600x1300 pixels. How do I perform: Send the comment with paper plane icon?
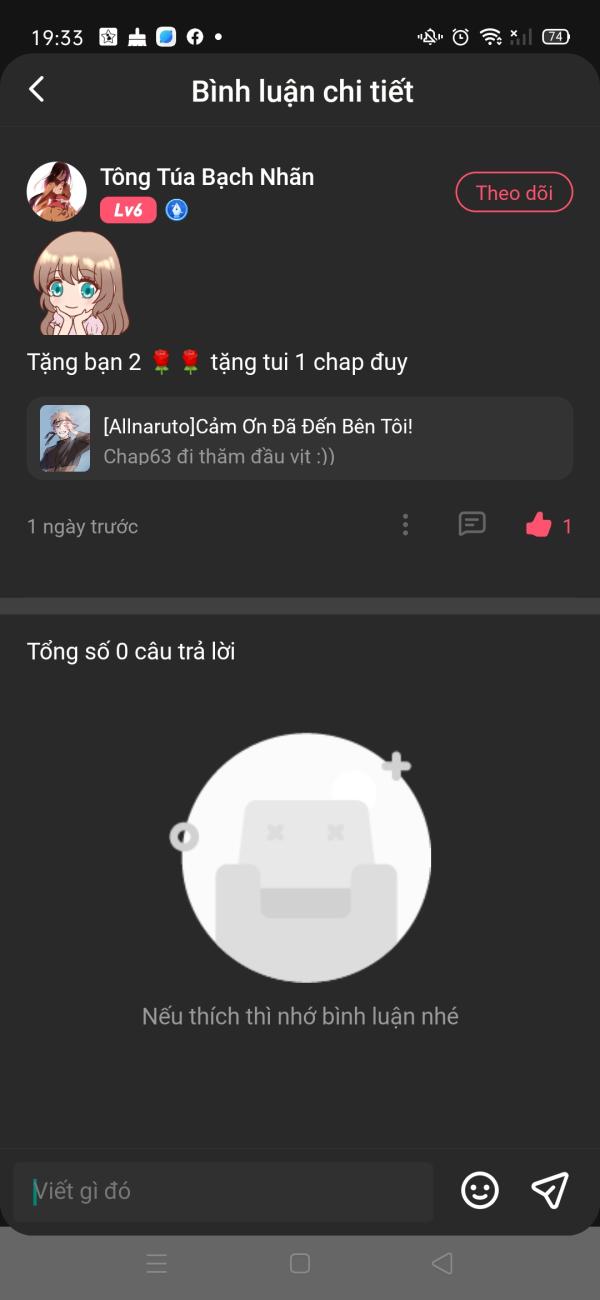[550, 1190]
